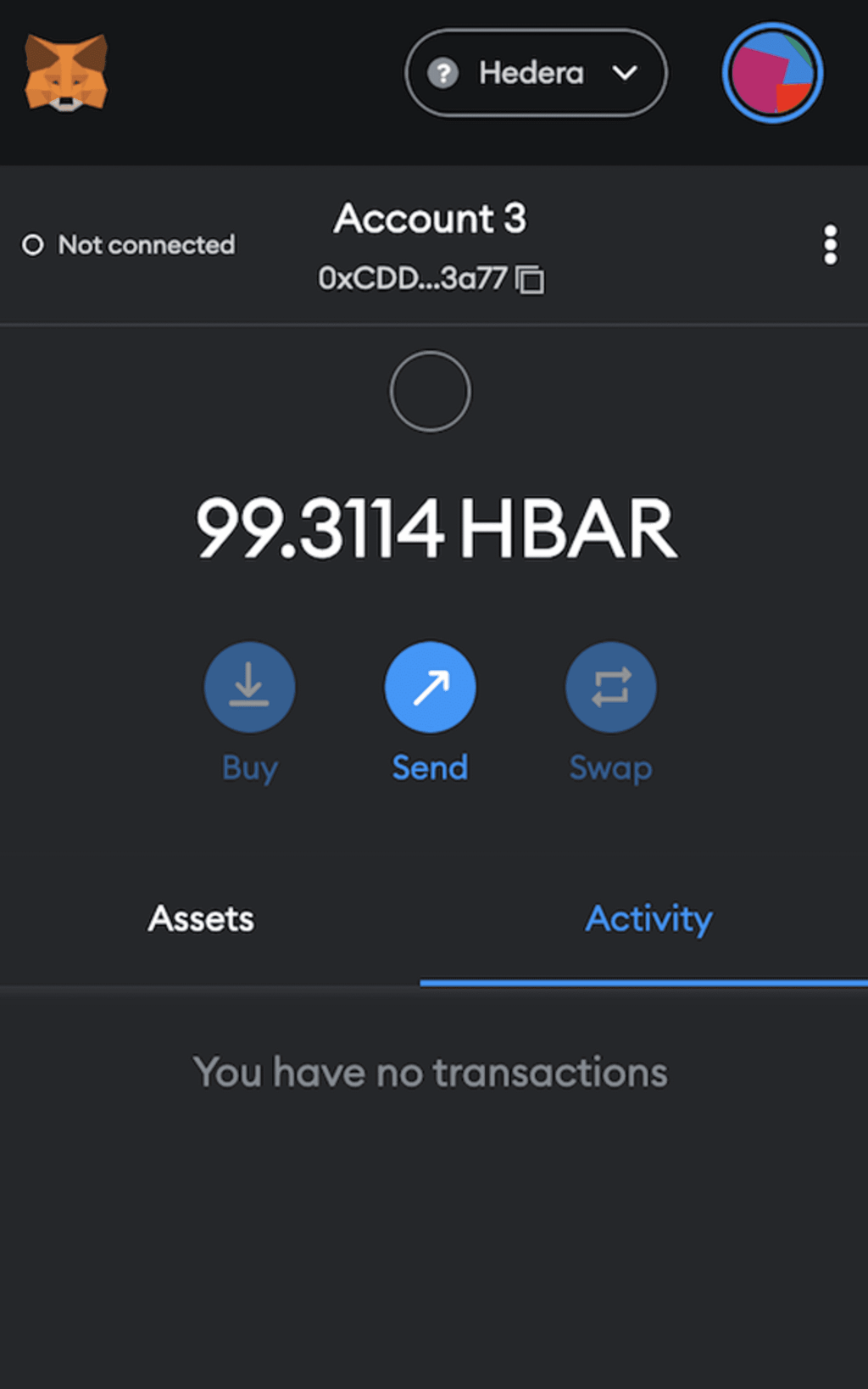Open the account avatar menu

click(772, 73)
